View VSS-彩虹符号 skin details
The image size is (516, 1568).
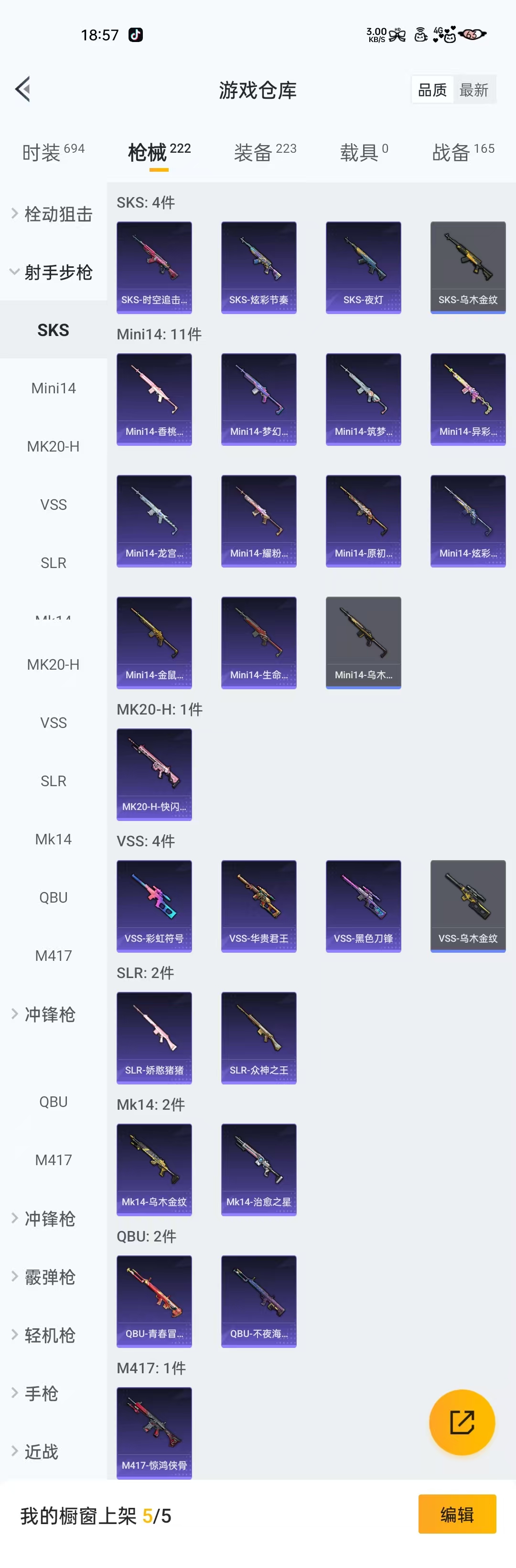click(154, 906)
